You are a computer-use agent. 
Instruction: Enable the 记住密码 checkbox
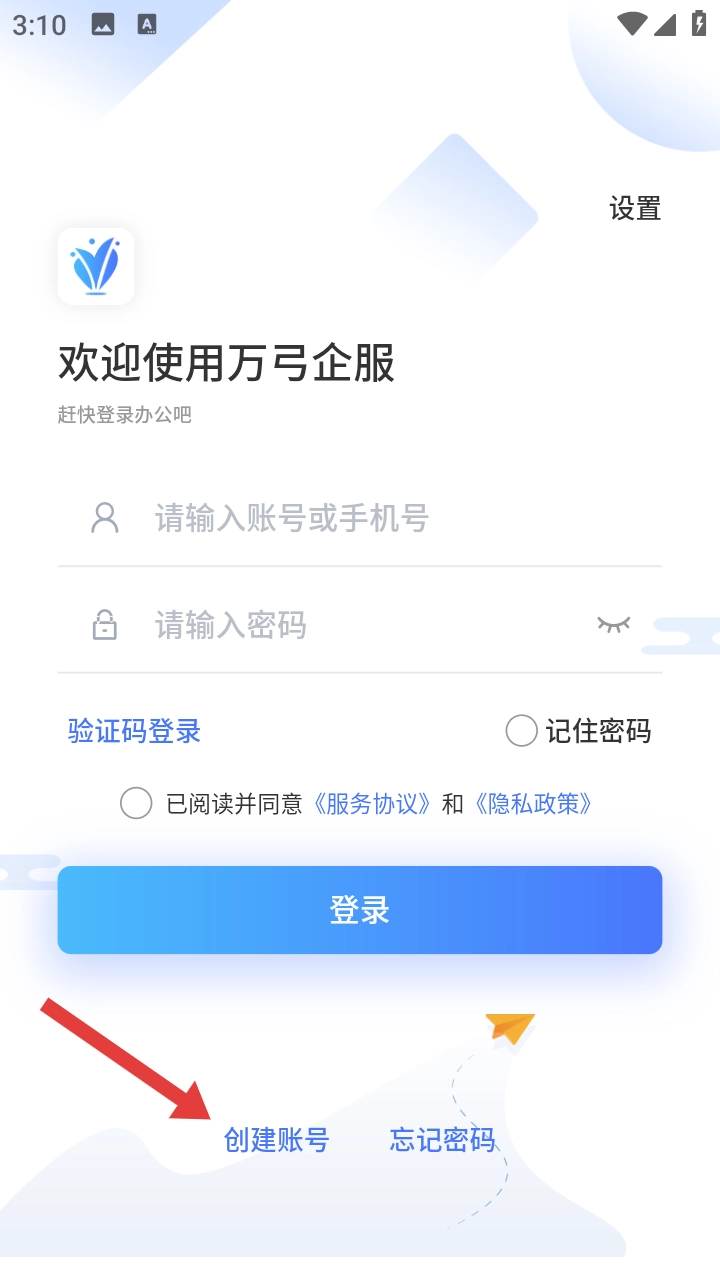point(521,731)
